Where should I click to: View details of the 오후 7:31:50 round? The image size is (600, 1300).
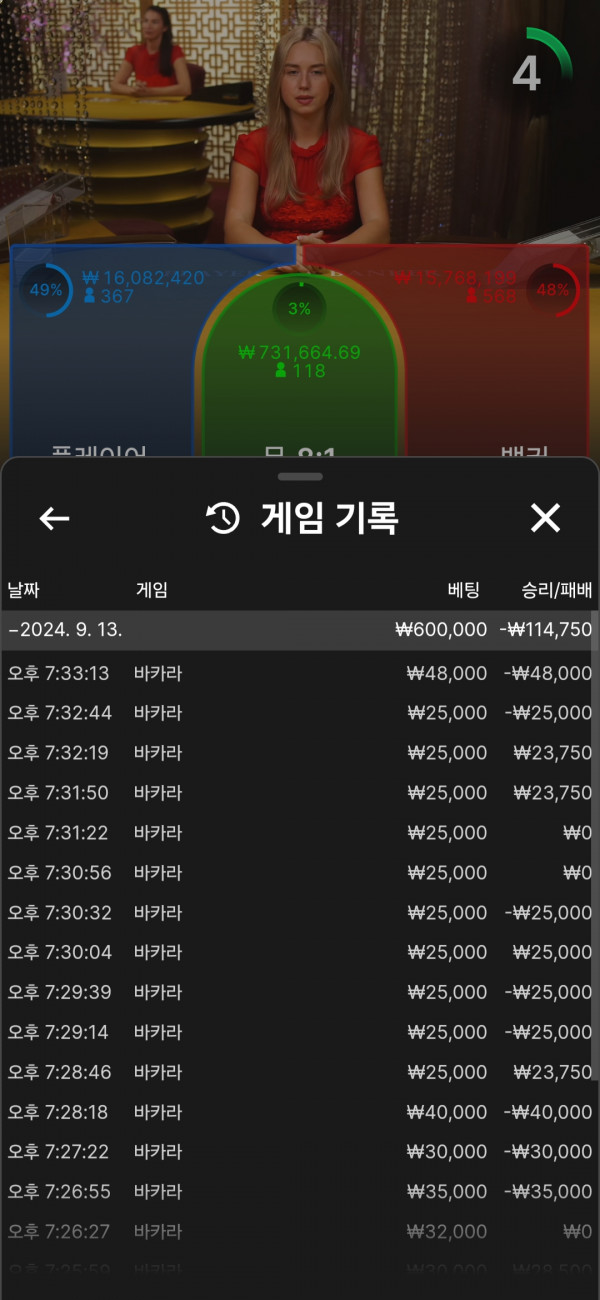coord(300,793)
